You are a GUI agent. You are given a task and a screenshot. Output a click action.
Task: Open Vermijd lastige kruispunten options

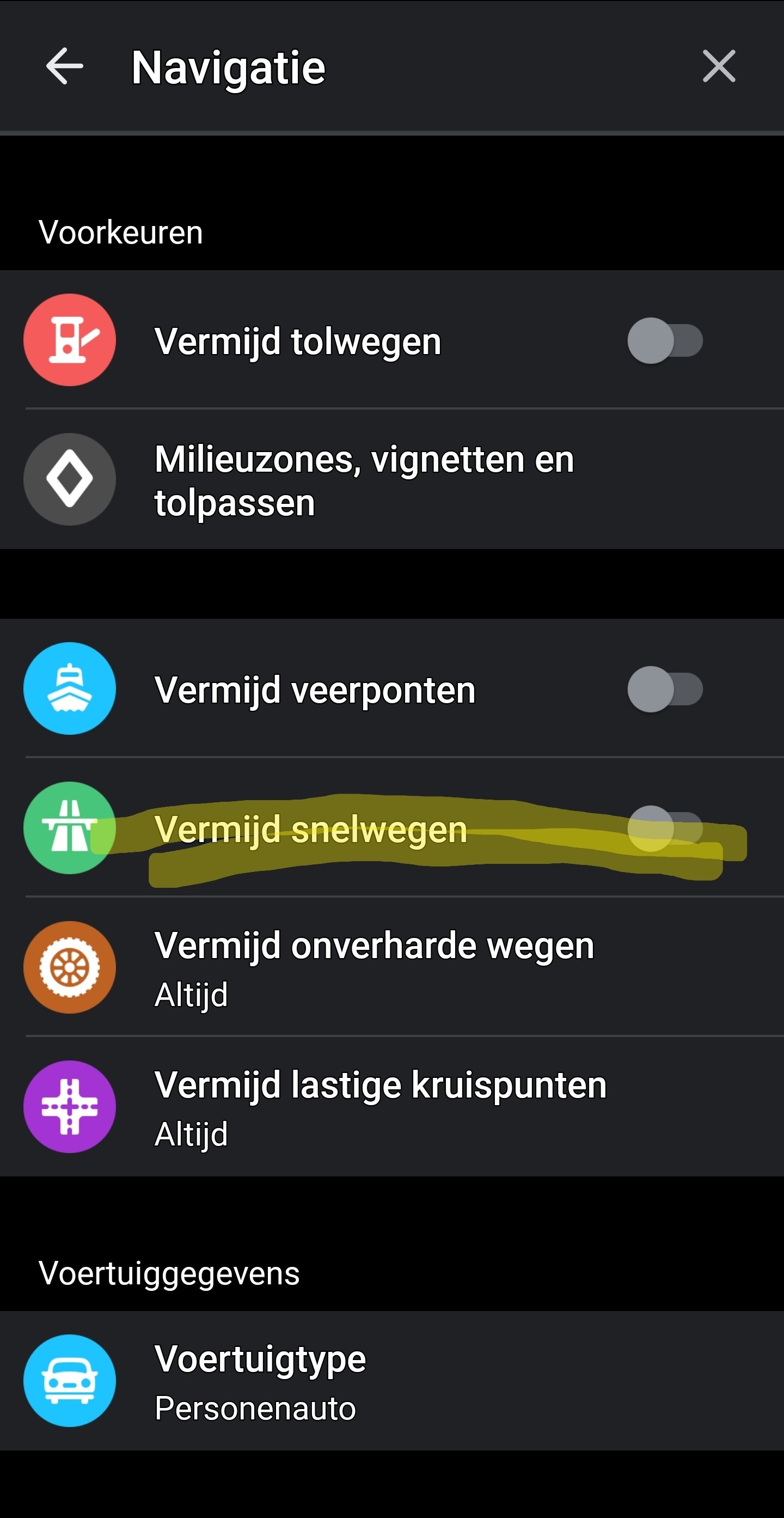(379, 1107)
